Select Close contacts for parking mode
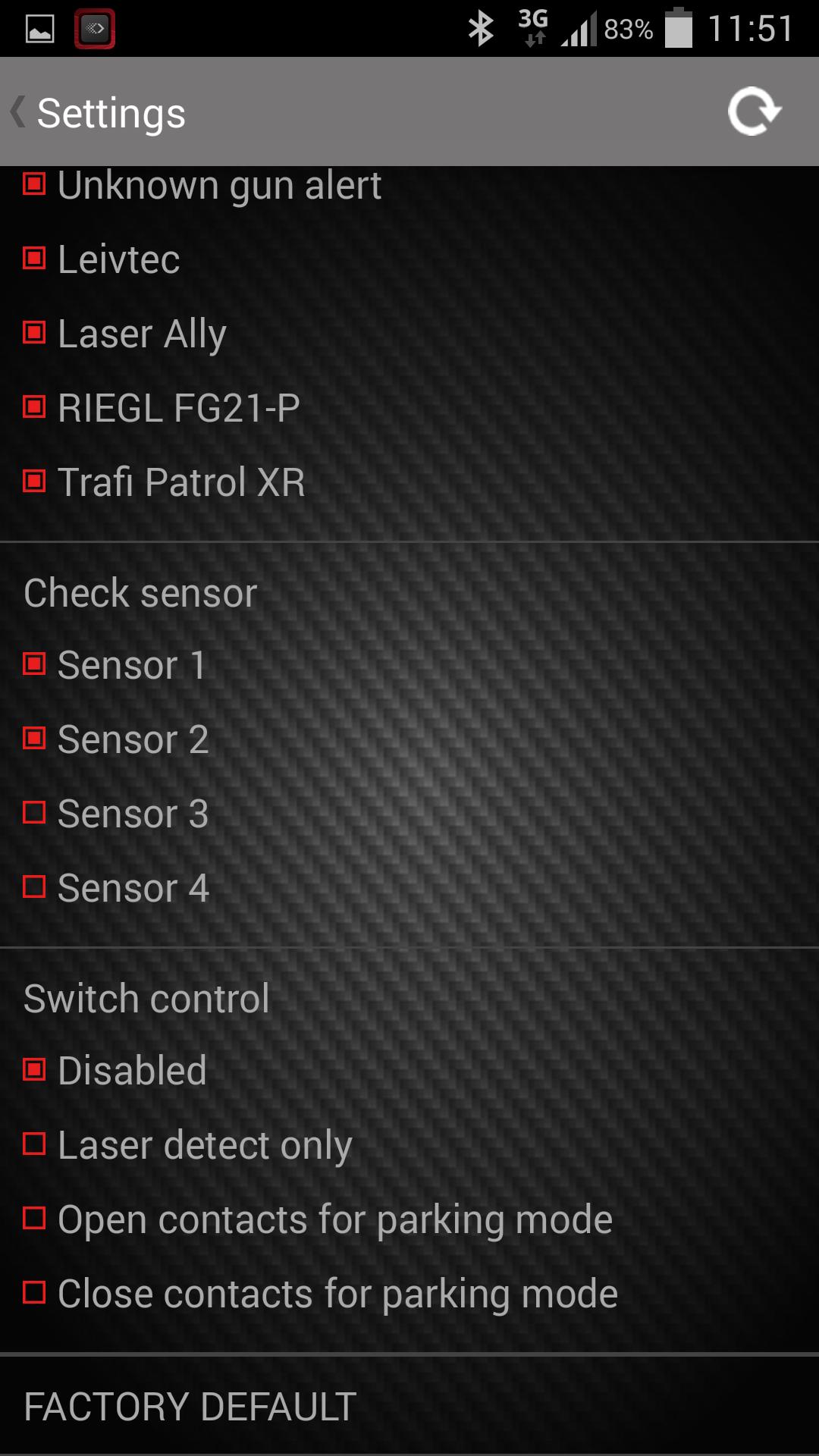This screenshot has width=819, height=1456. click(34, 1293)
